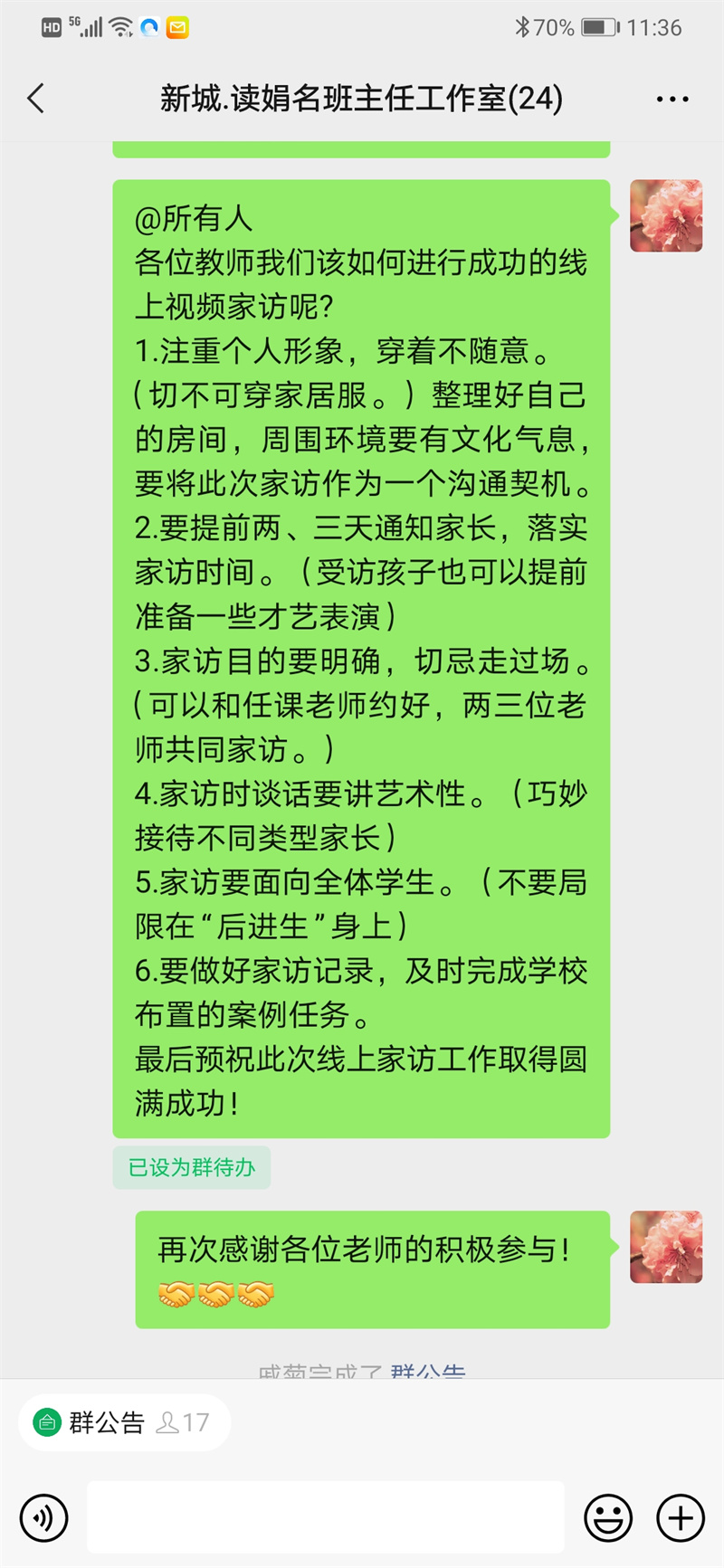This screenshot has height=1568, width=724.
Task: Open the emoji picker
Action: pos(608,1517)
